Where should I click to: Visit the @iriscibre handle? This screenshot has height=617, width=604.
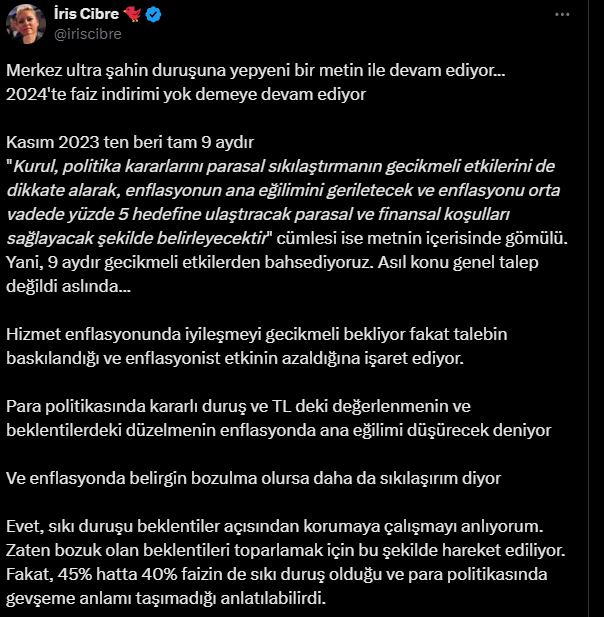click(86, 33)
